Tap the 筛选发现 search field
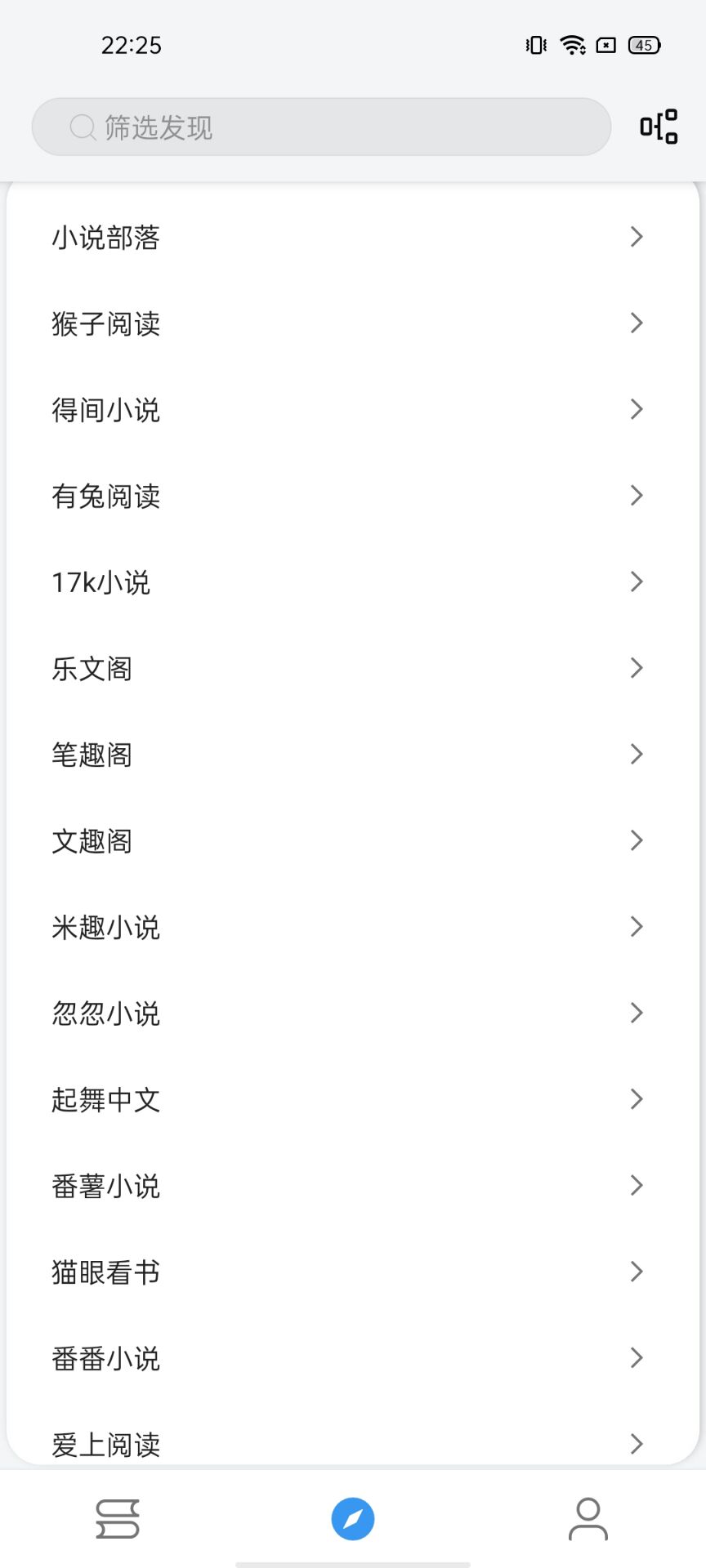This screenshot has width=706, height=1568. (x=321, y=127)
